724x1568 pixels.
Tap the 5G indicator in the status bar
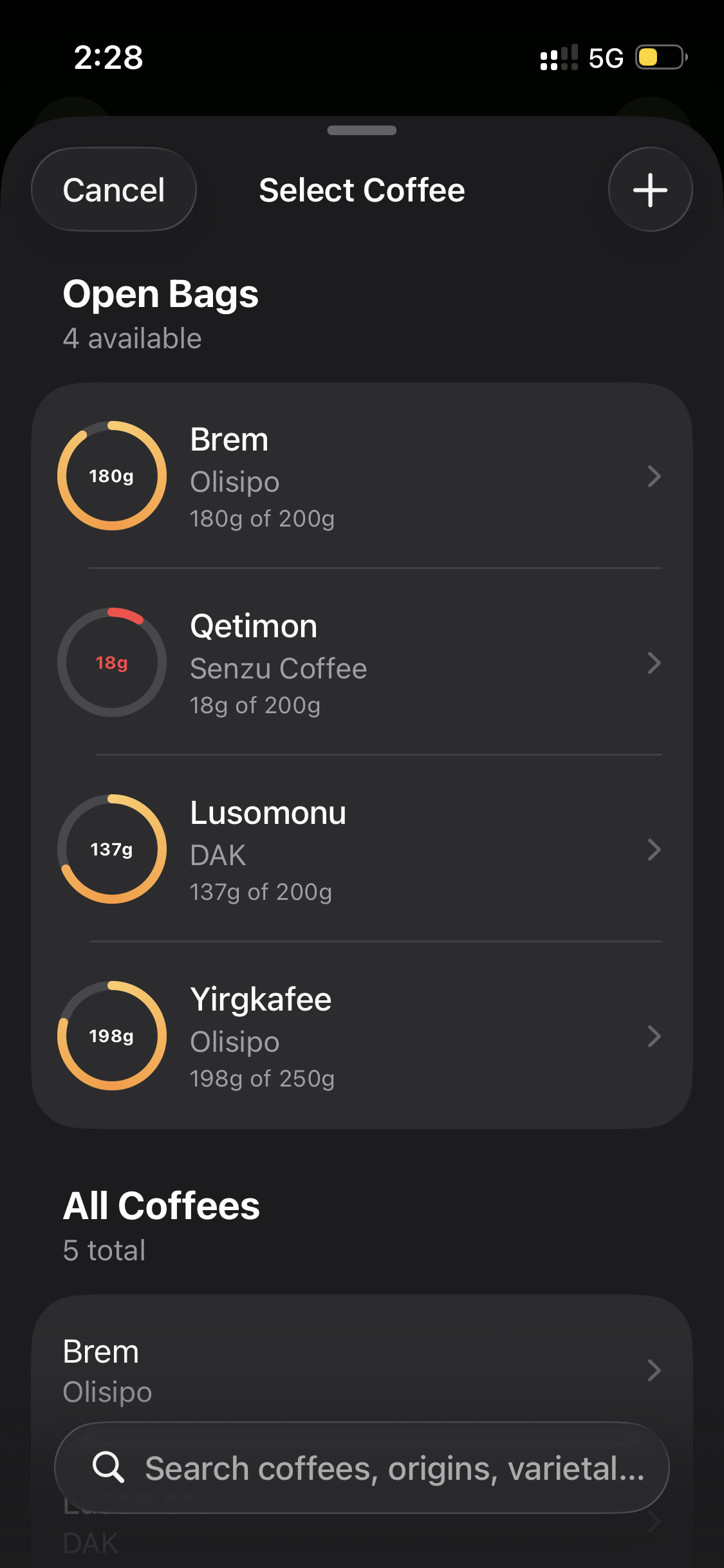click(x=605, y=57)
